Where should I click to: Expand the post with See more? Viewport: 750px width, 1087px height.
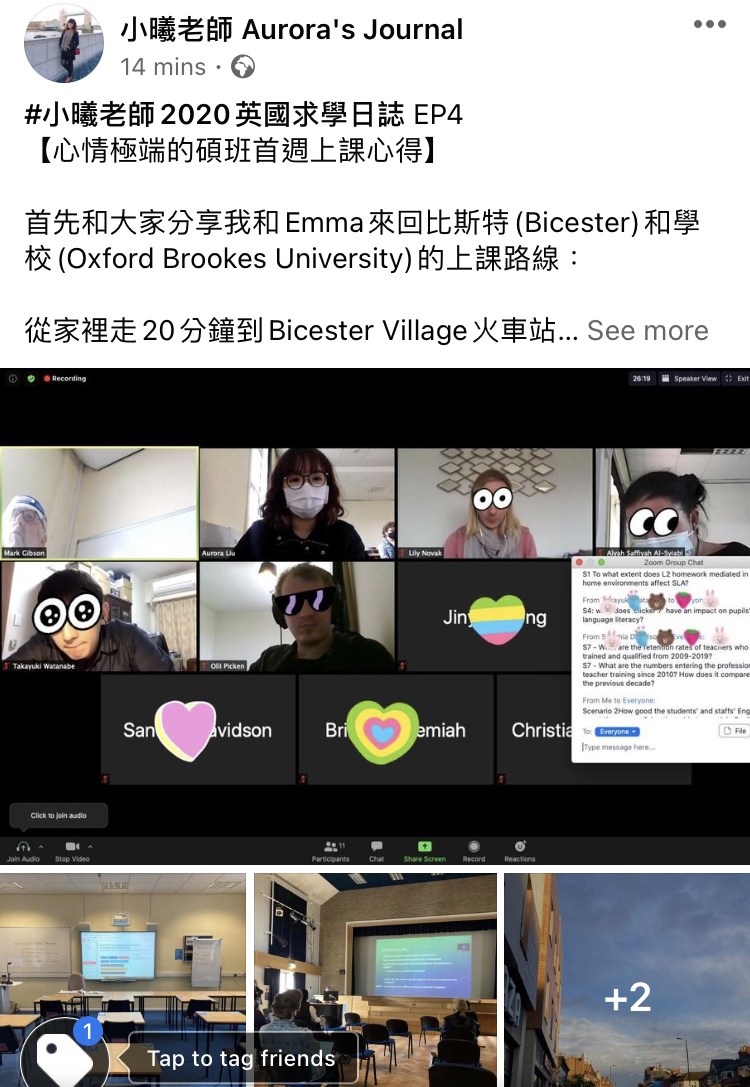click(x=647, y=331)
